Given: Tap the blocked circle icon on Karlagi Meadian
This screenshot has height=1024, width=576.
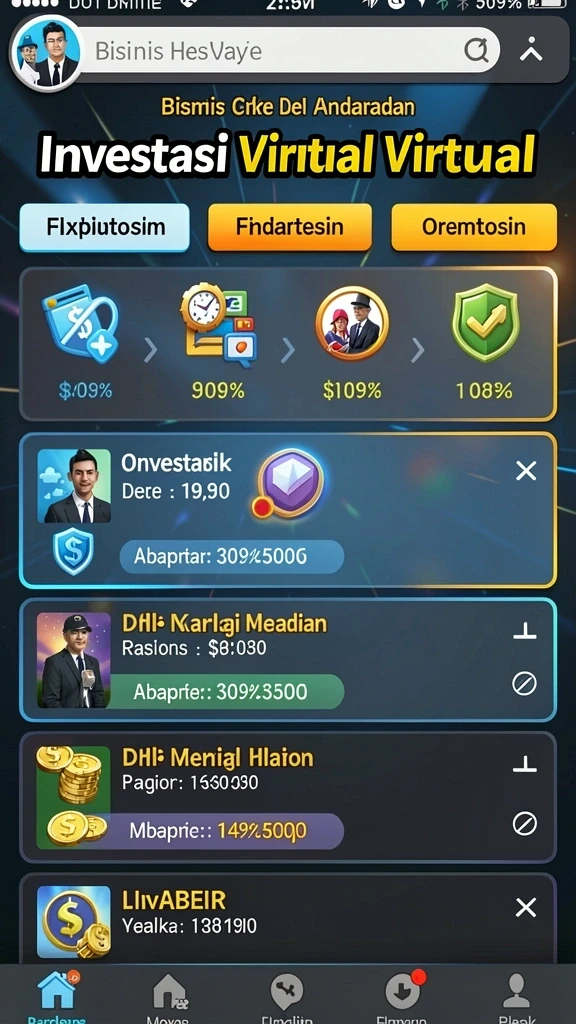Looking at the screenshot, I should point(524,684).
